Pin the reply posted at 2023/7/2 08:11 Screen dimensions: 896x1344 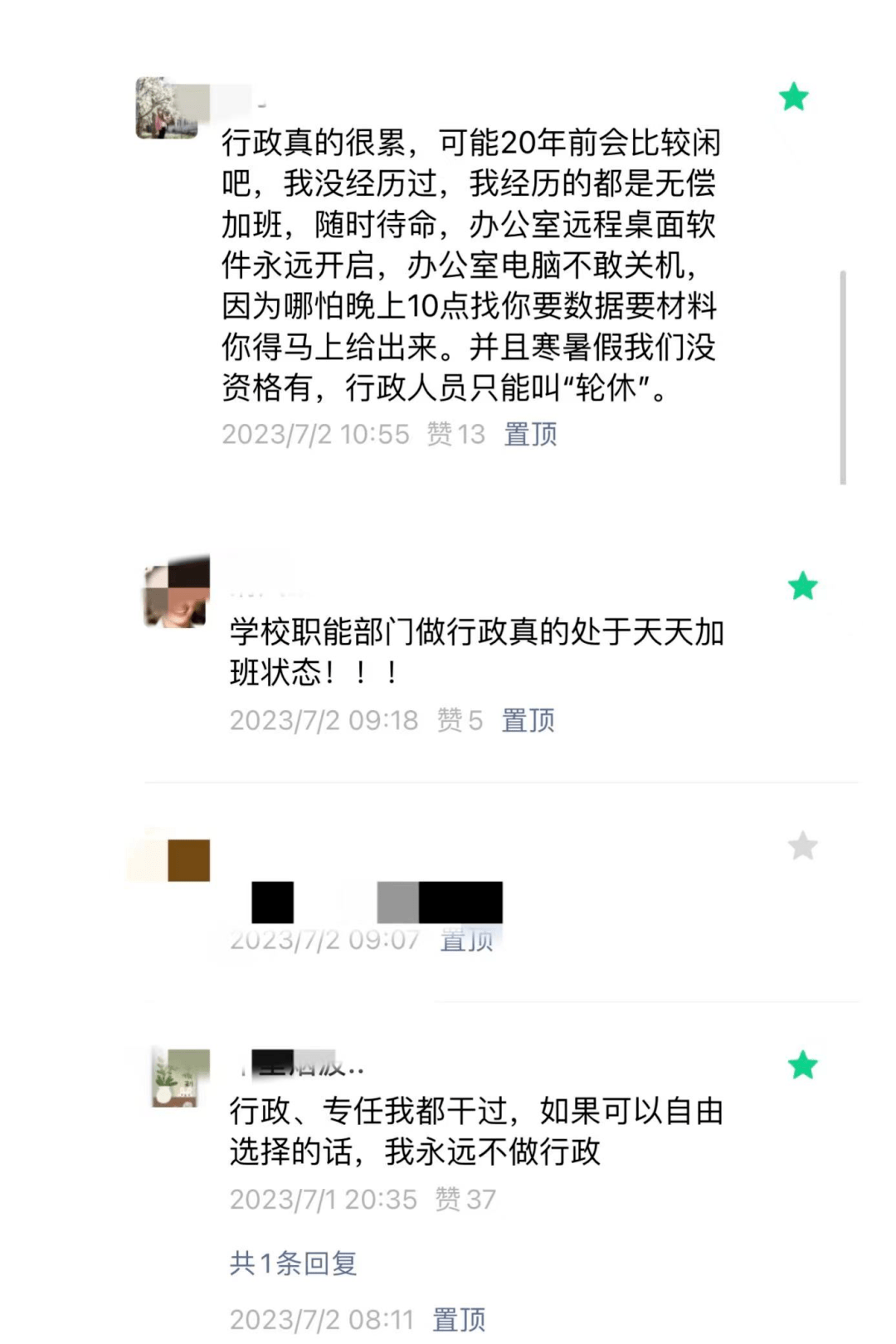click(459, 1319)
